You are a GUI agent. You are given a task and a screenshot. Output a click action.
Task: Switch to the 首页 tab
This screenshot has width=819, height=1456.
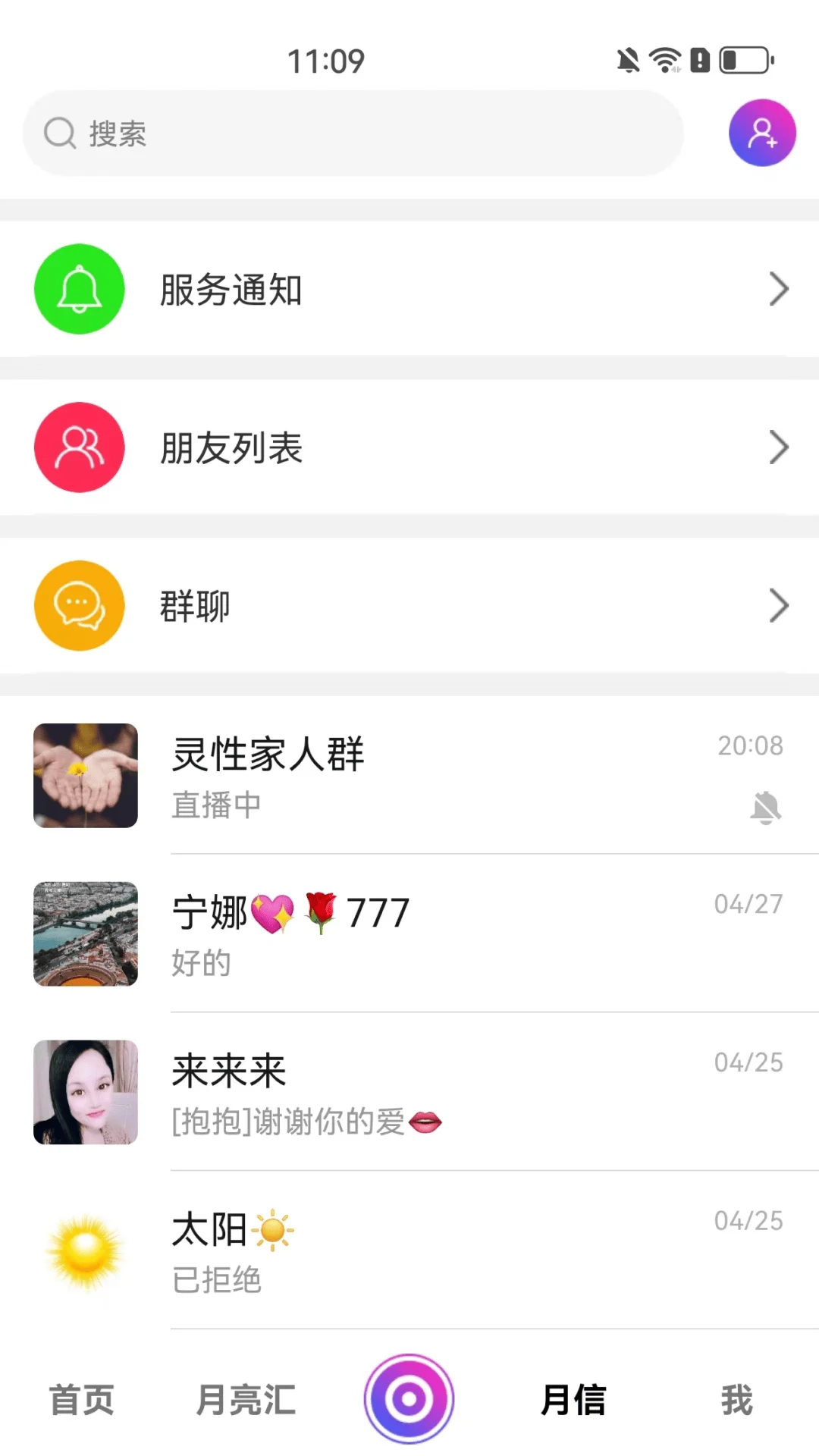[82, 1401]
